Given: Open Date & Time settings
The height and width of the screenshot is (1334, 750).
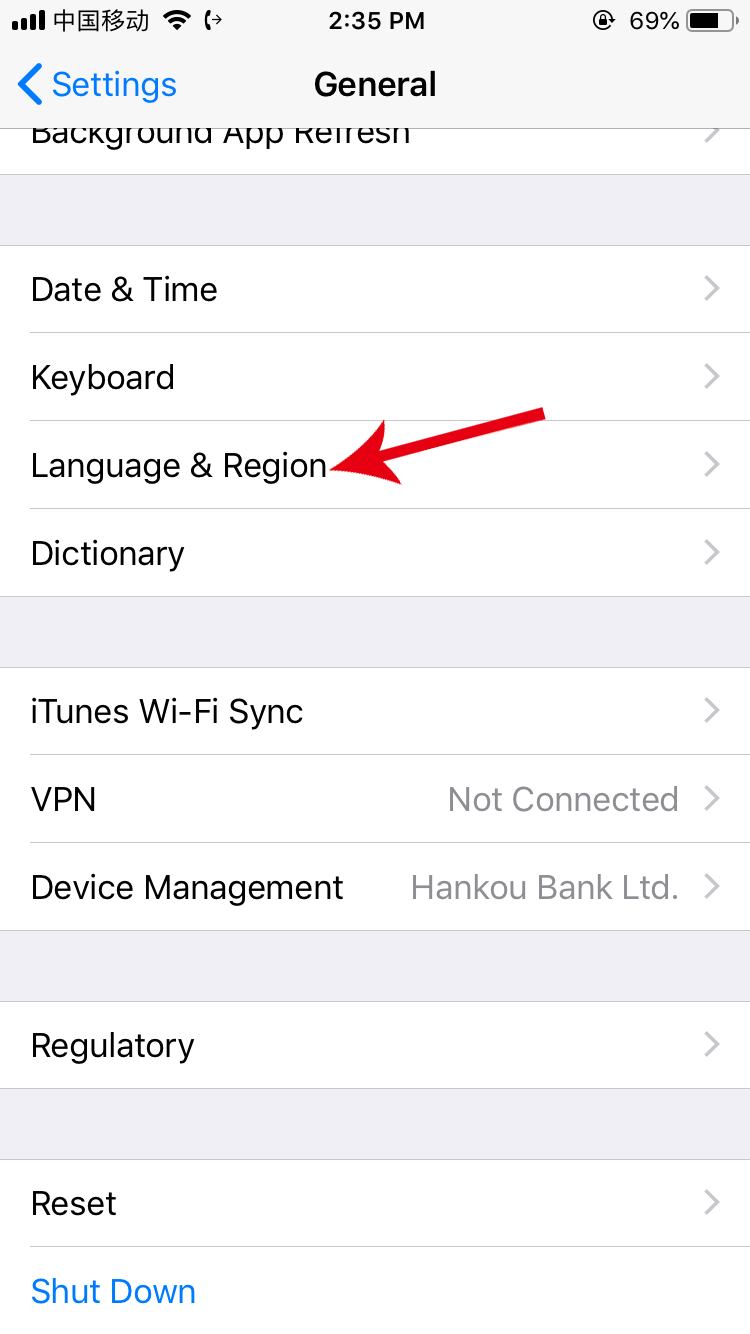Looking at the screenshot, I should tap(375, 290).
